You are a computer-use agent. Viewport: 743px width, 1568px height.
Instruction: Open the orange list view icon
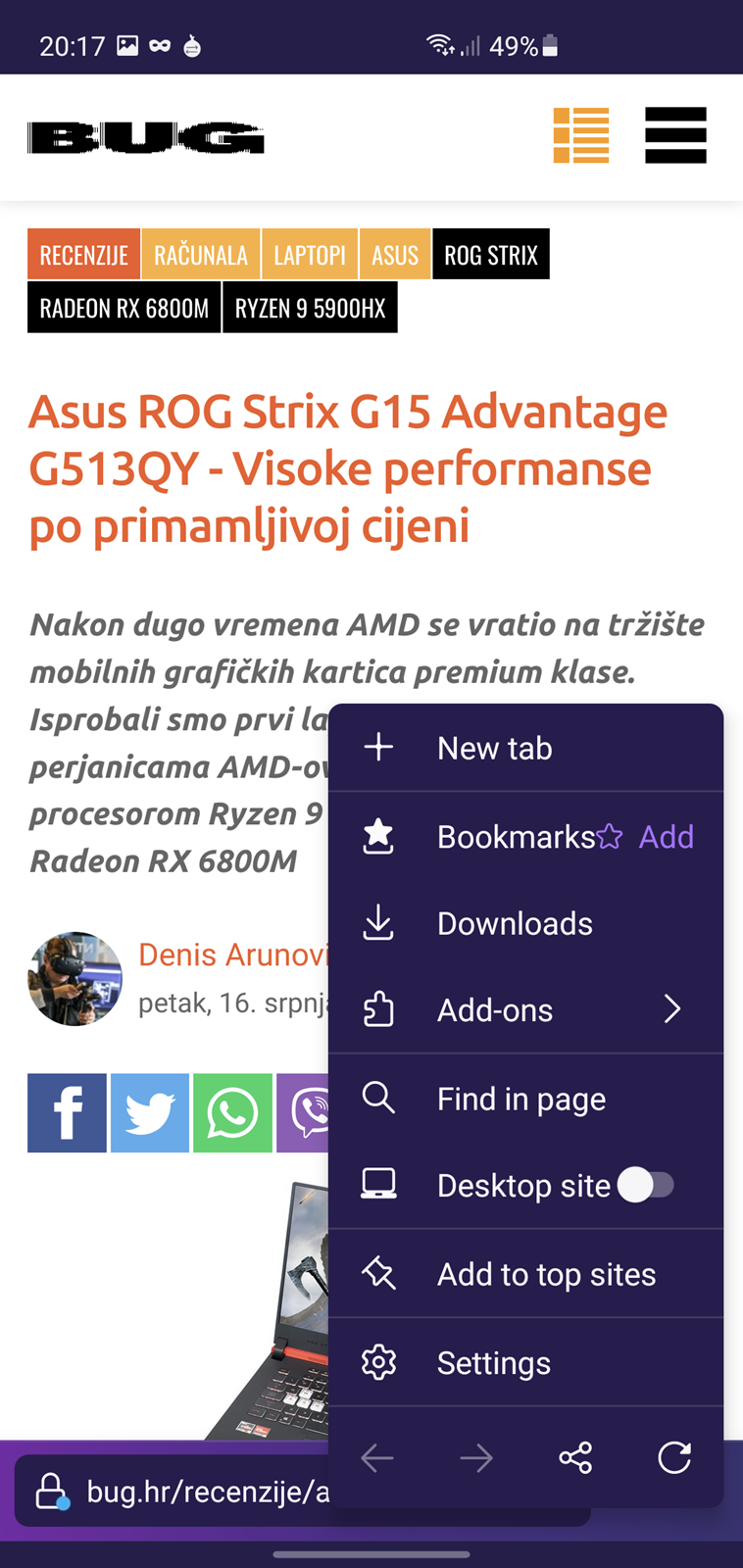[581, 135]
